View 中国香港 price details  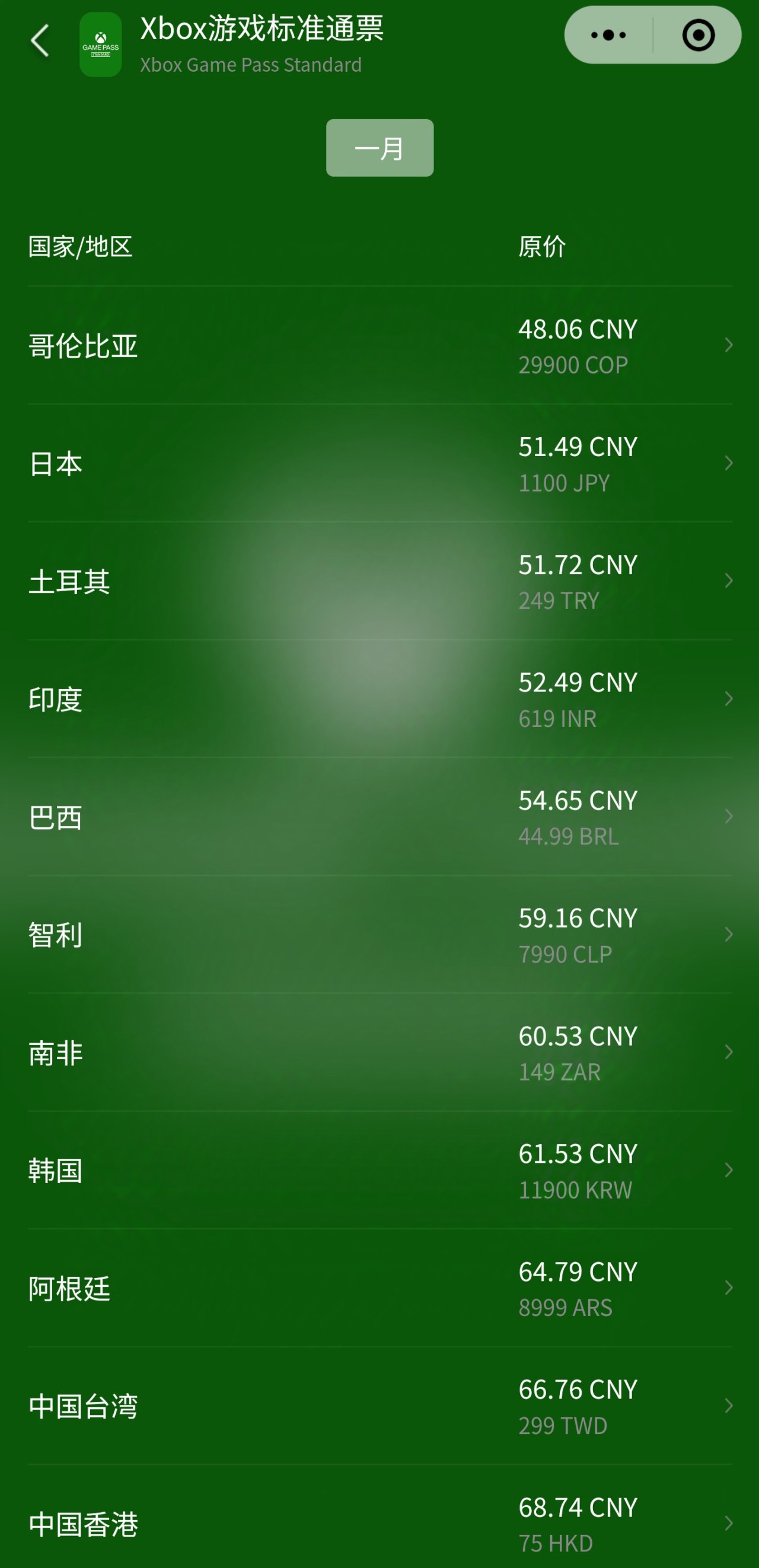point(380,1523)
